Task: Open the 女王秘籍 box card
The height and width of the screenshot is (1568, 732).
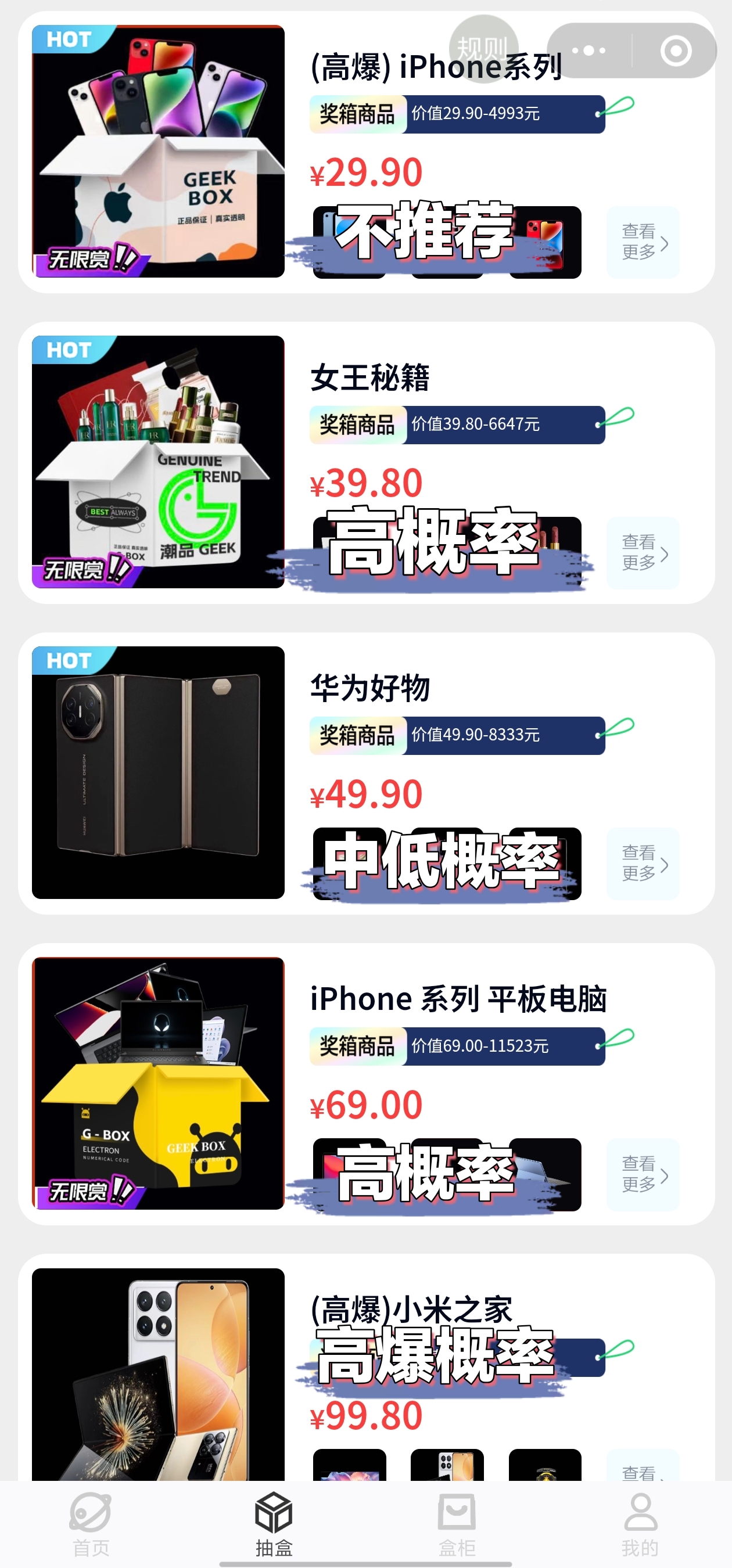Action: (x=366, y=463)
